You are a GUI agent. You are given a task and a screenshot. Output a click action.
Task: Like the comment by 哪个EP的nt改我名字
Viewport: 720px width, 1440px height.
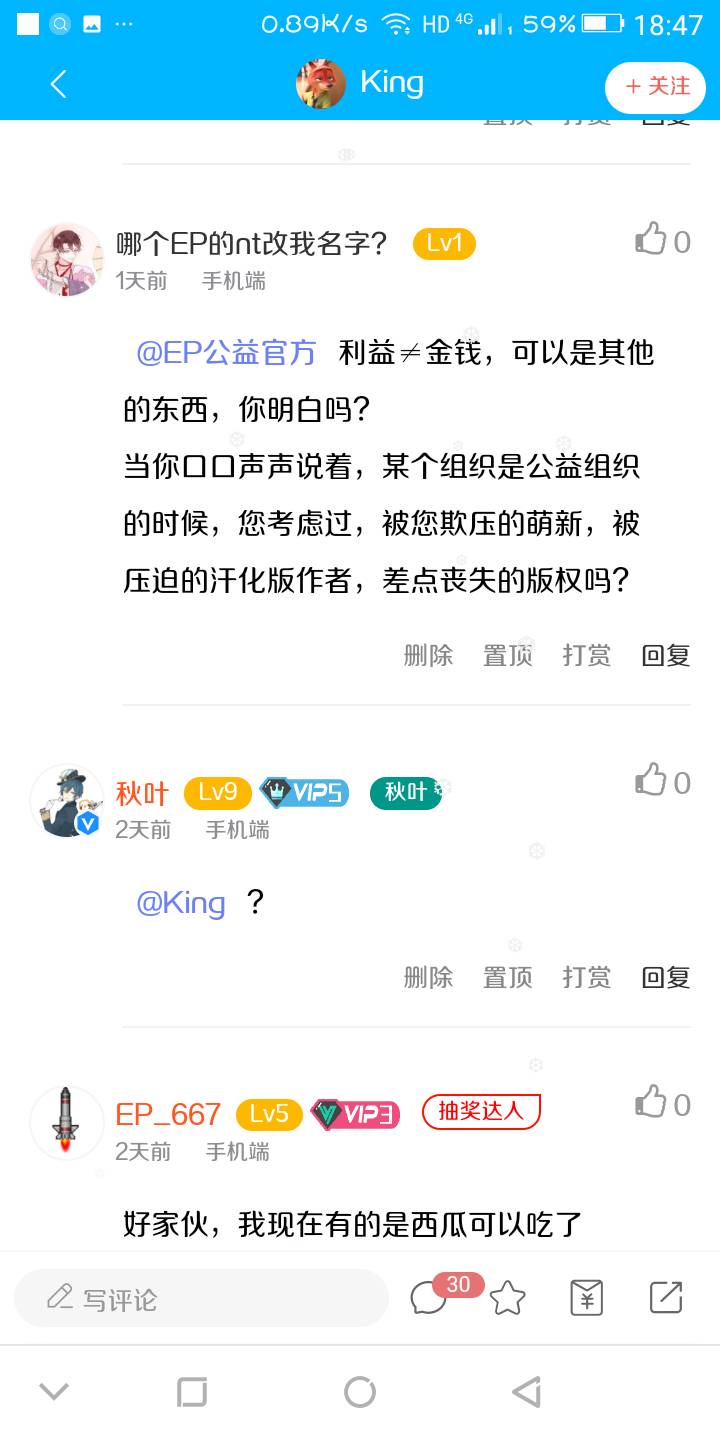click(662, 241)
